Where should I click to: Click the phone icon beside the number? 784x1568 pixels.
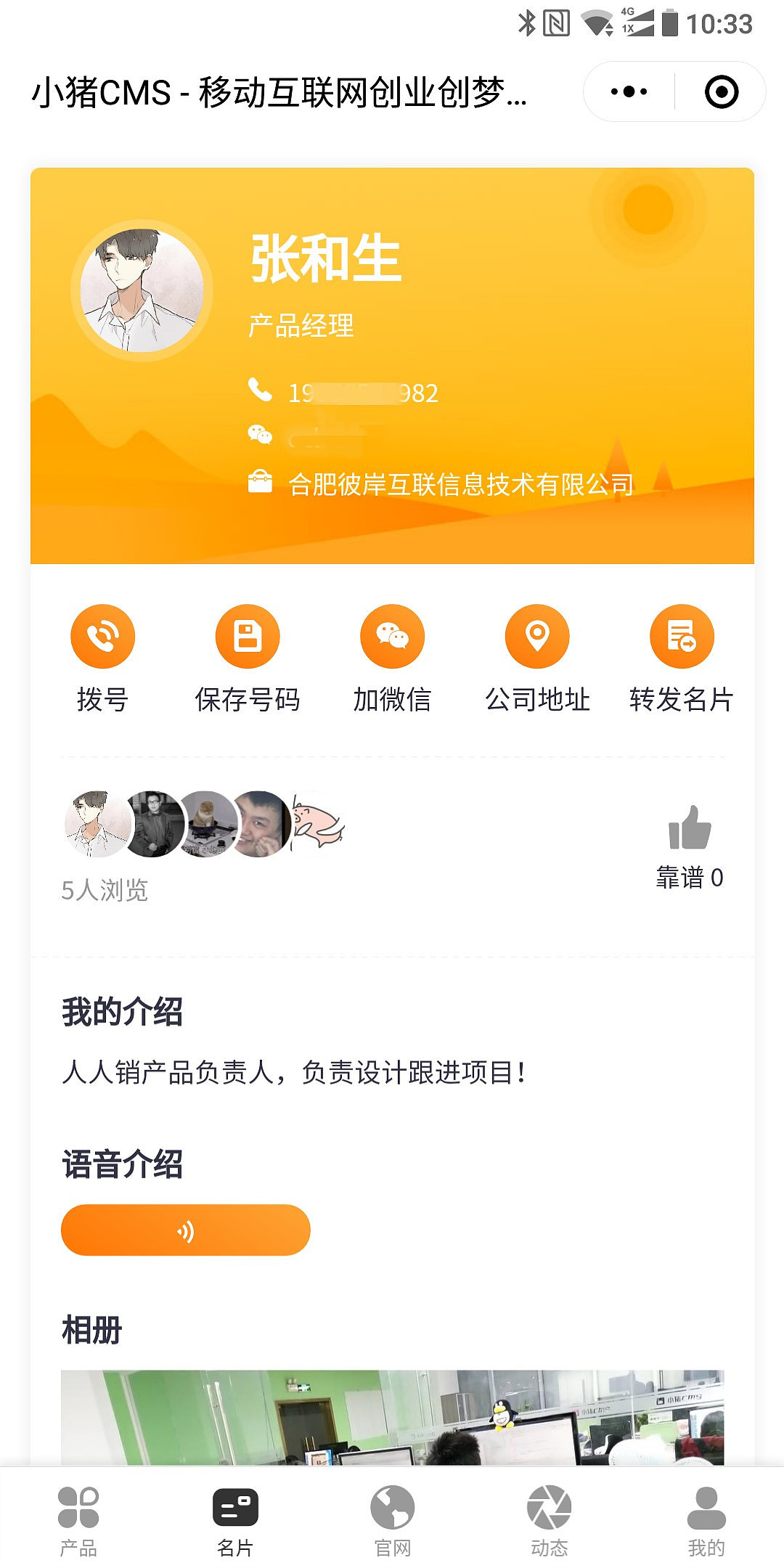click(x=261, y=391)
